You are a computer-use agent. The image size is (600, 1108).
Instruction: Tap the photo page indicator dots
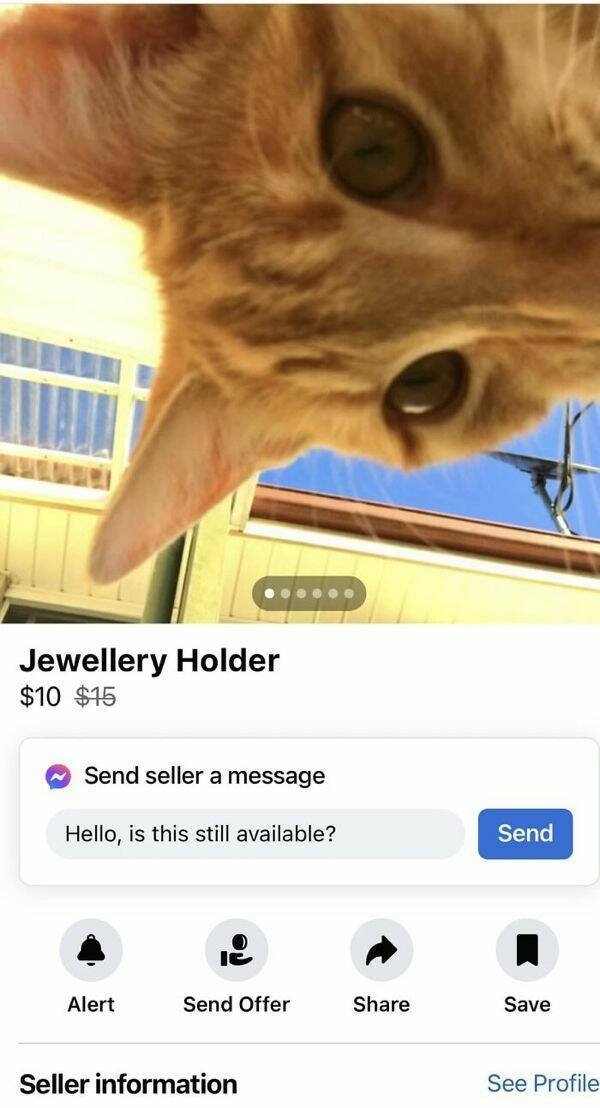309,593
